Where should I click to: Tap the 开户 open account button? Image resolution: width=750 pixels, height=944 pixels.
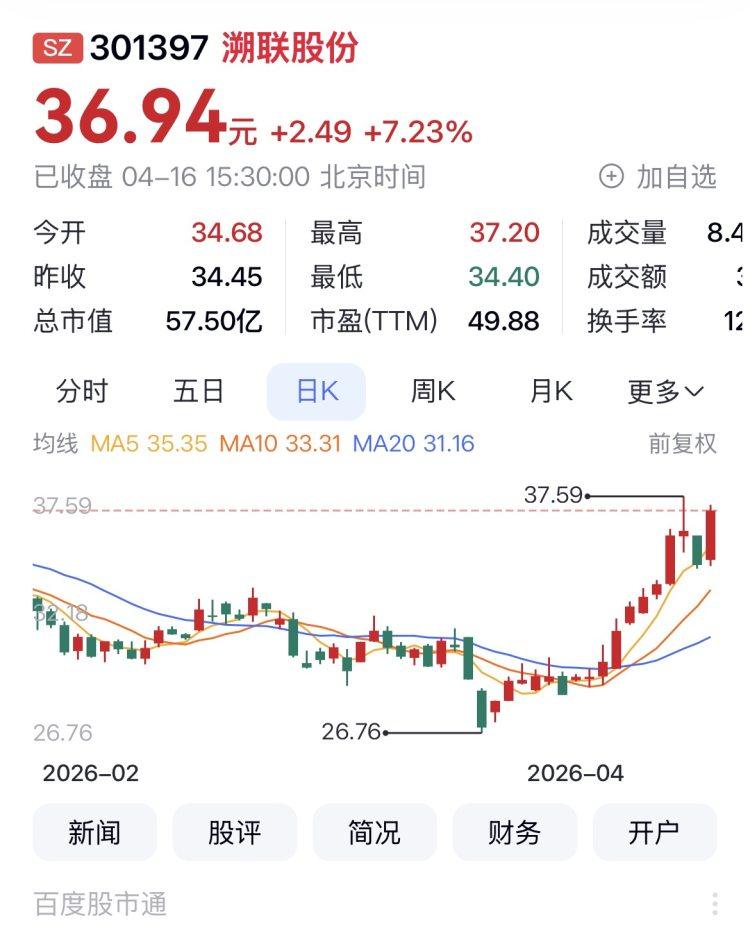tap(655, 832)
